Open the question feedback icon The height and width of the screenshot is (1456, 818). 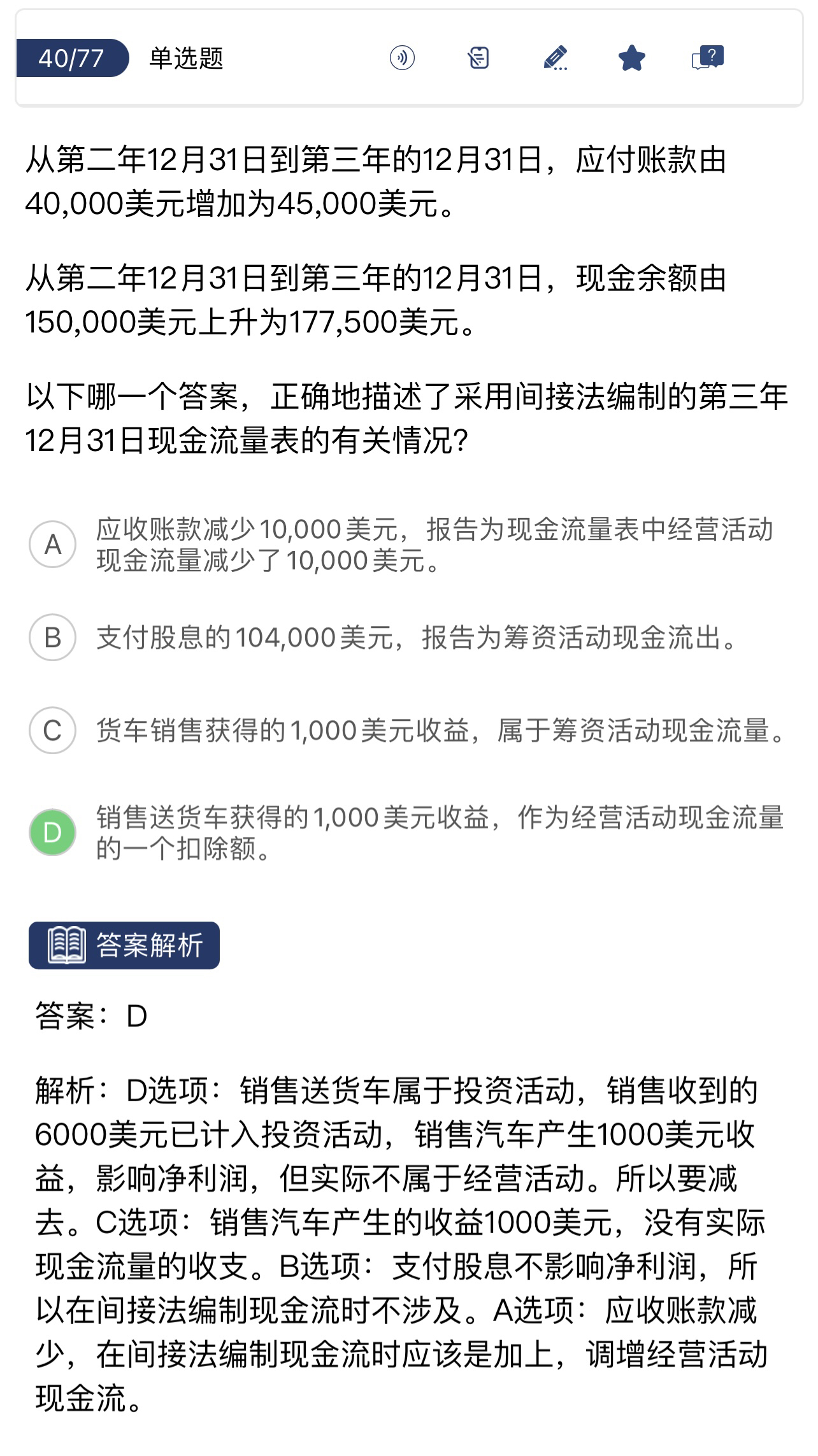tap(708, 58)
